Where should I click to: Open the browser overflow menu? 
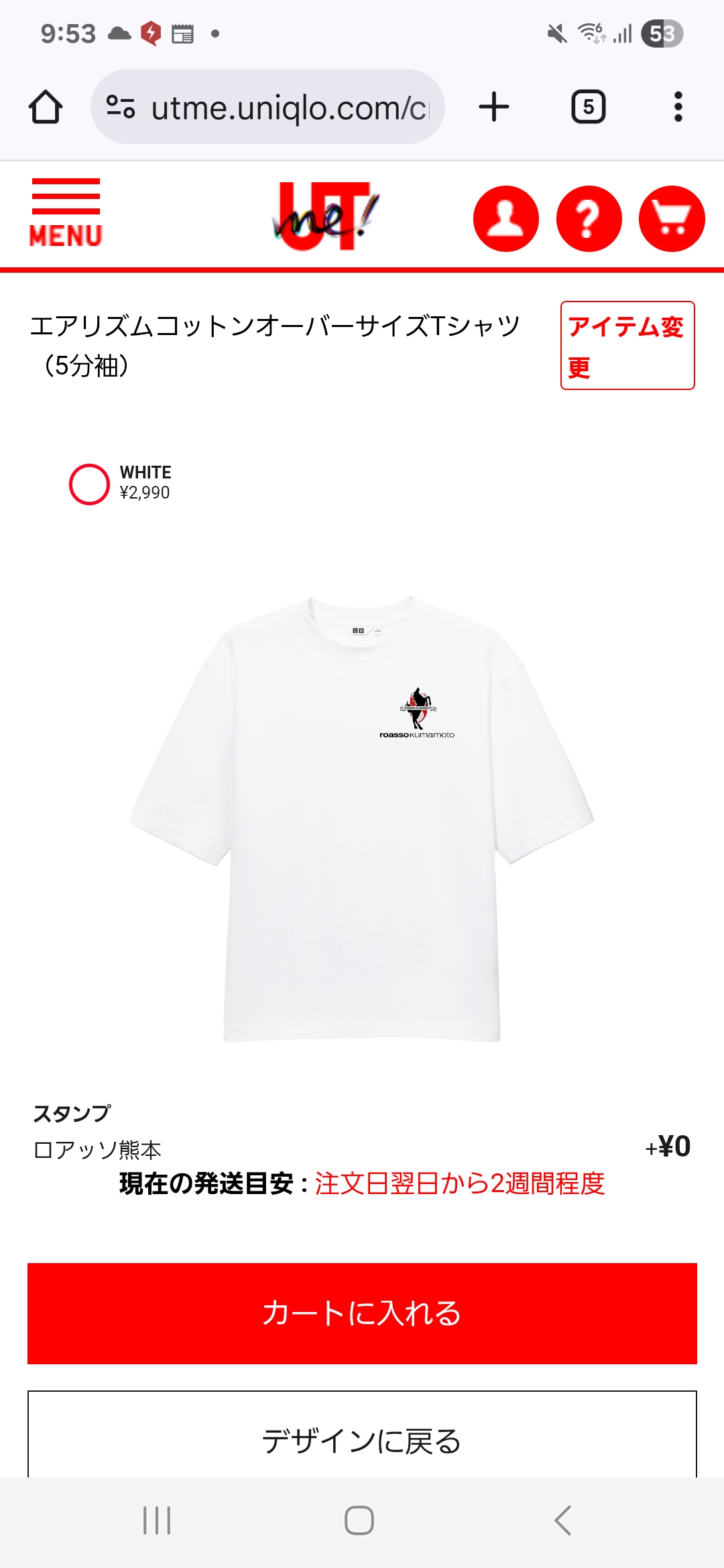click(678, 107)
